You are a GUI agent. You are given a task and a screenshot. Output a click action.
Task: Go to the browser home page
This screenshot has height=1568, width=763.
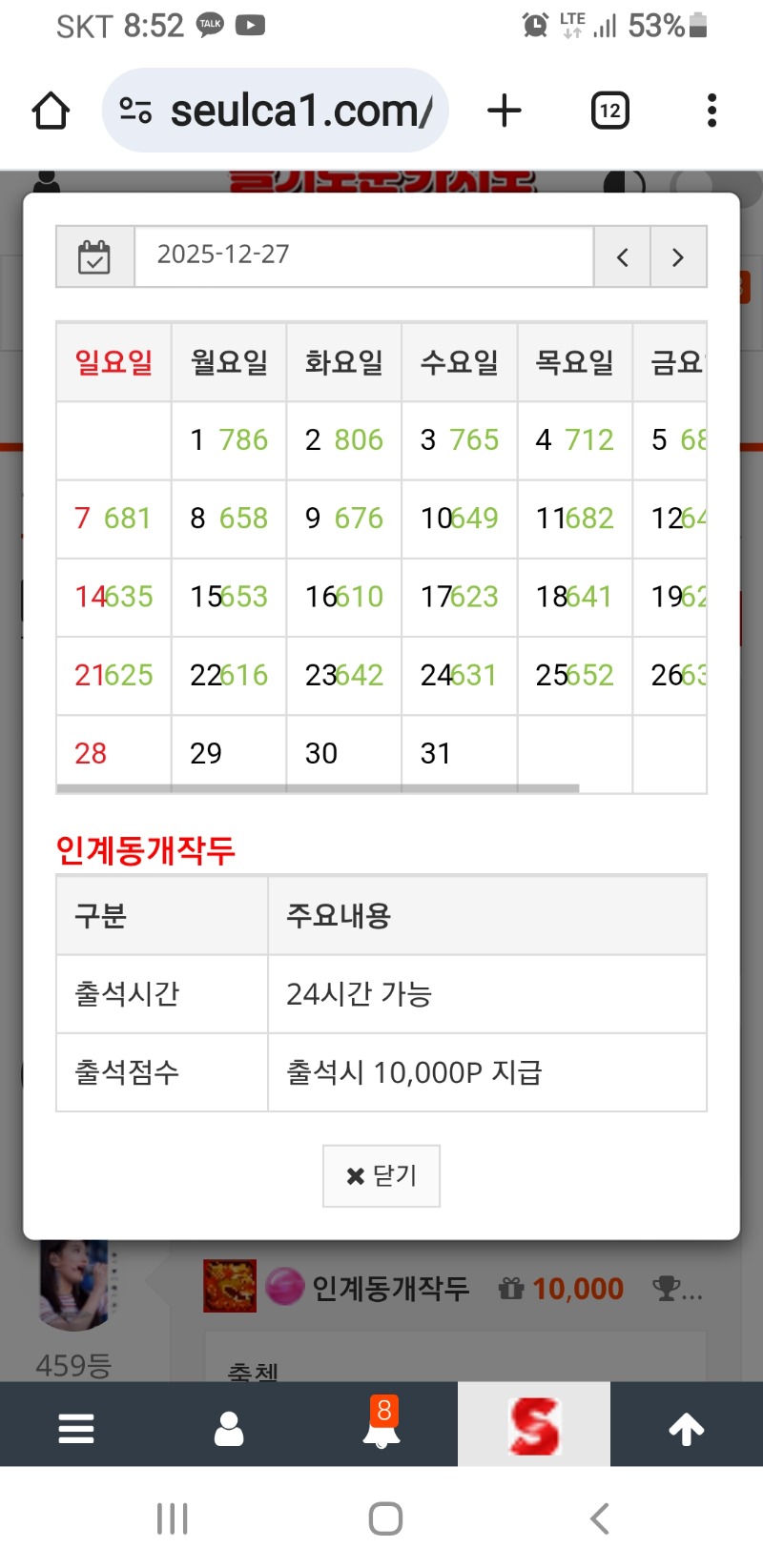tap(51, 111)
